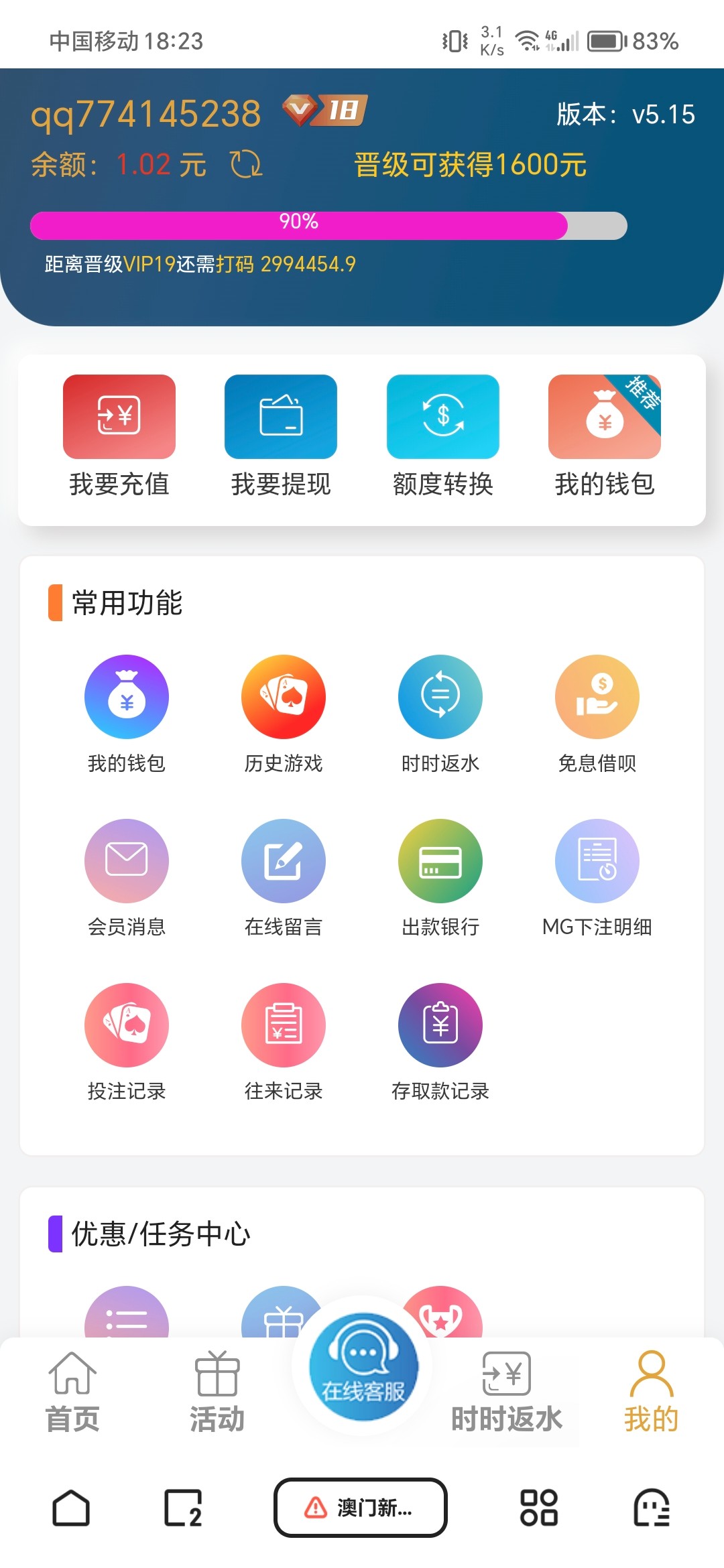
Task: Select 额度转换 quota conversion icon
Action: tap(442, 415)
